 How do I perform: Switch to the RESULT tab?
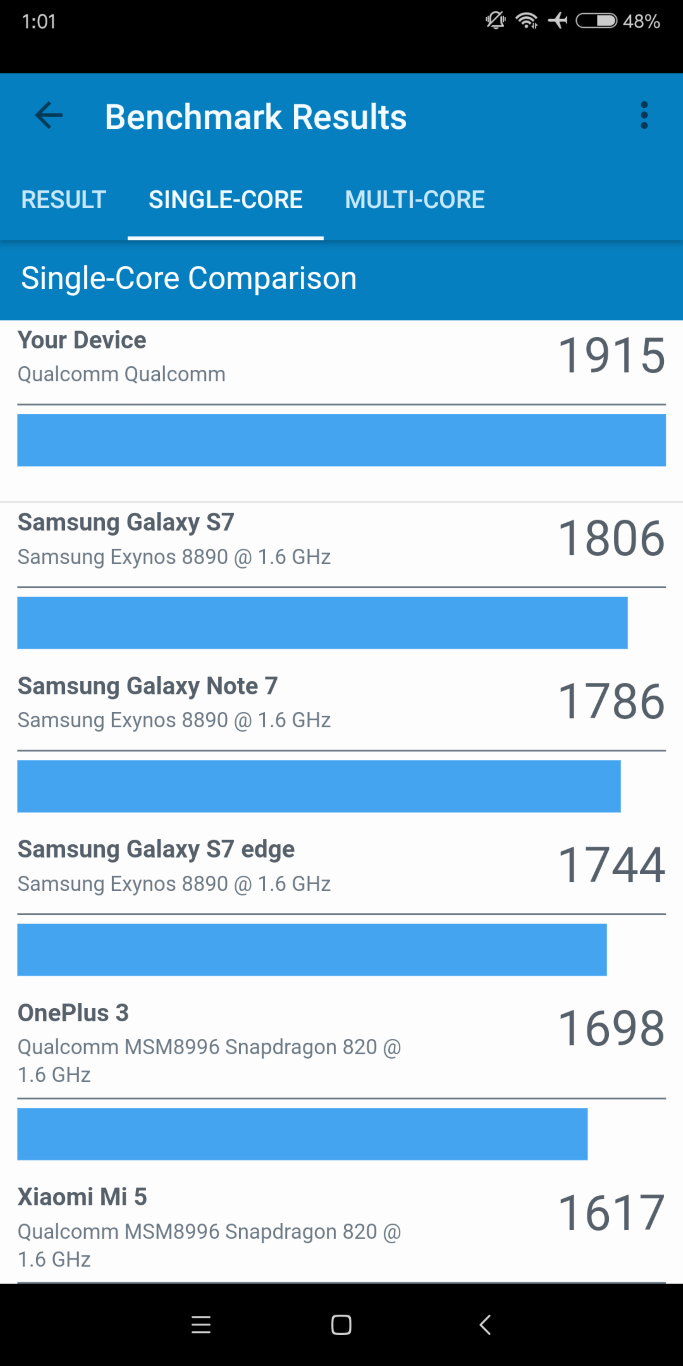pos(64,199)
